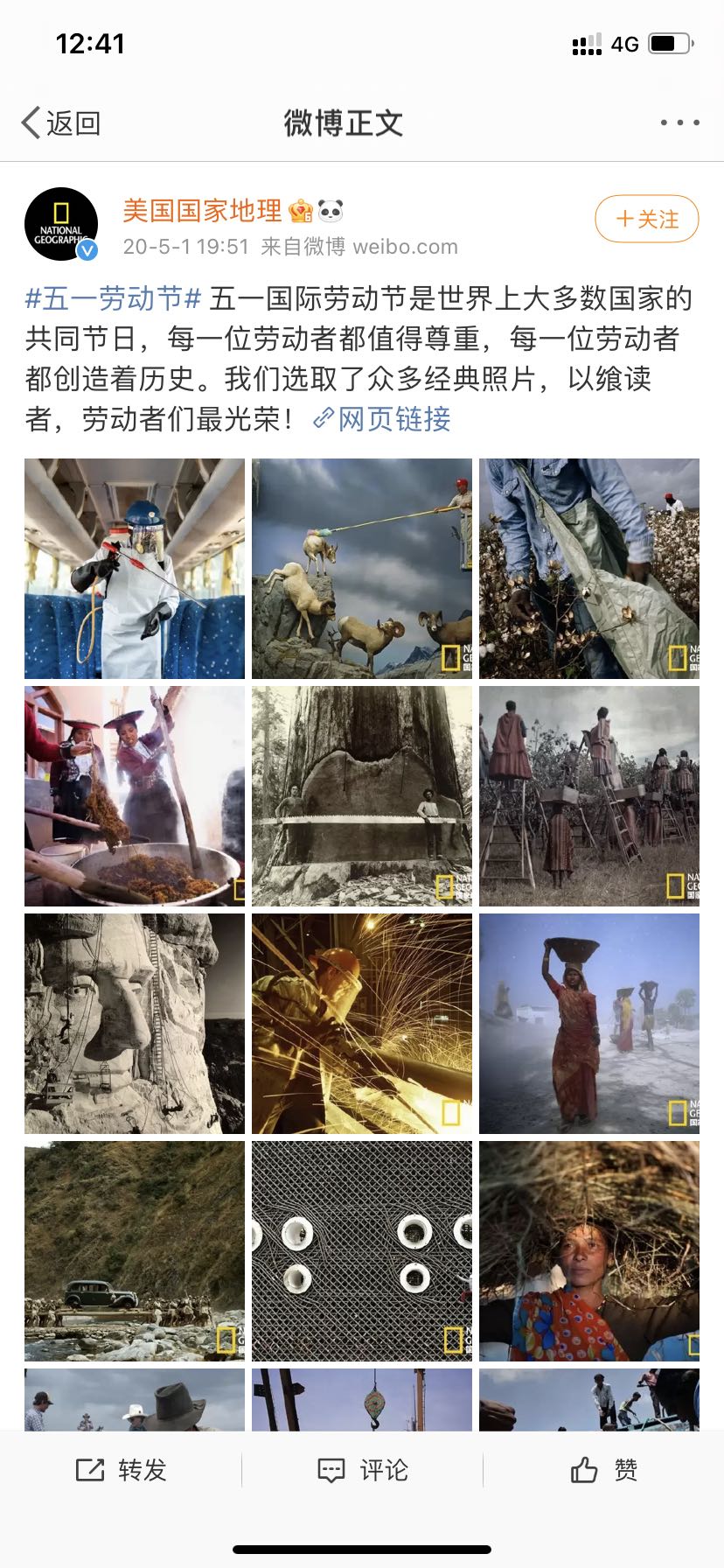Open the 美国国家地理 profile avatar
The image size is (724, 1568).
[x=60, y=224]
